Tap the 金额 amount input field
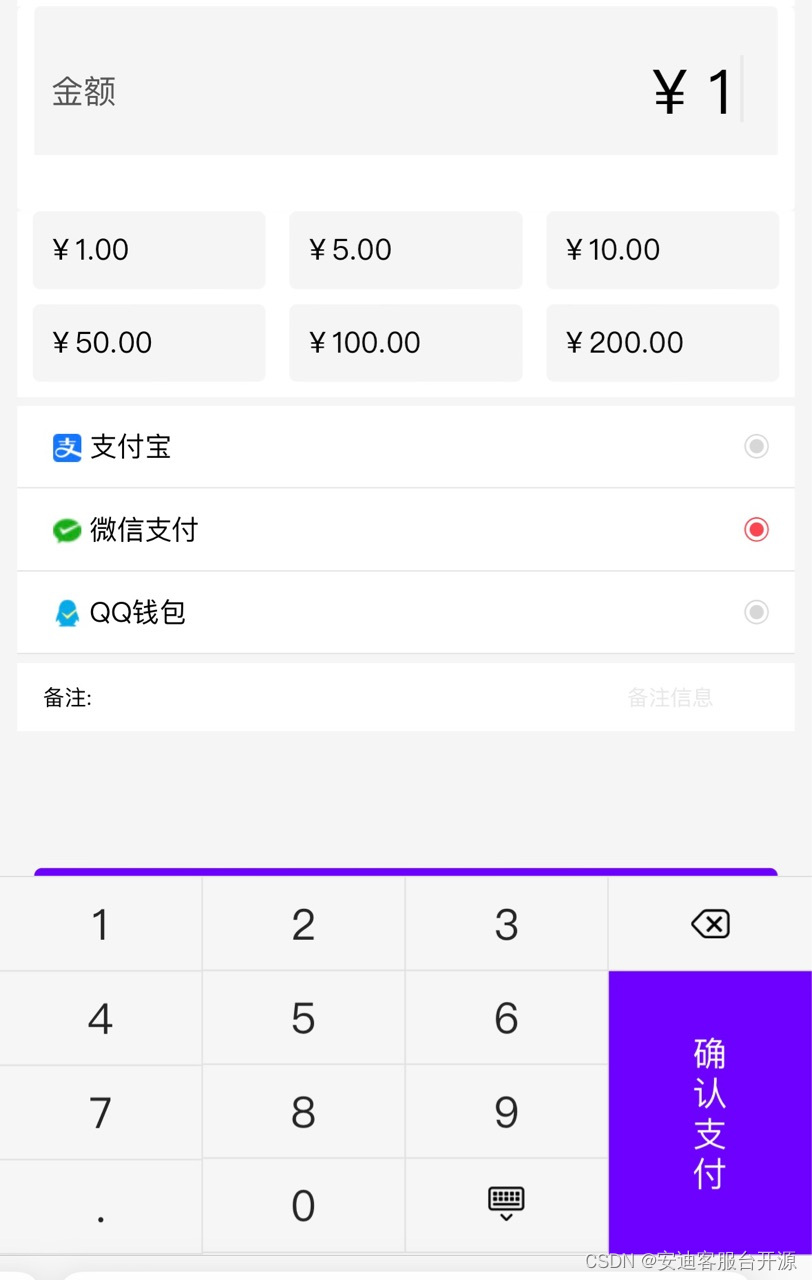The width and height of the screenshot is (812, 1280). (x=405, y=90)
